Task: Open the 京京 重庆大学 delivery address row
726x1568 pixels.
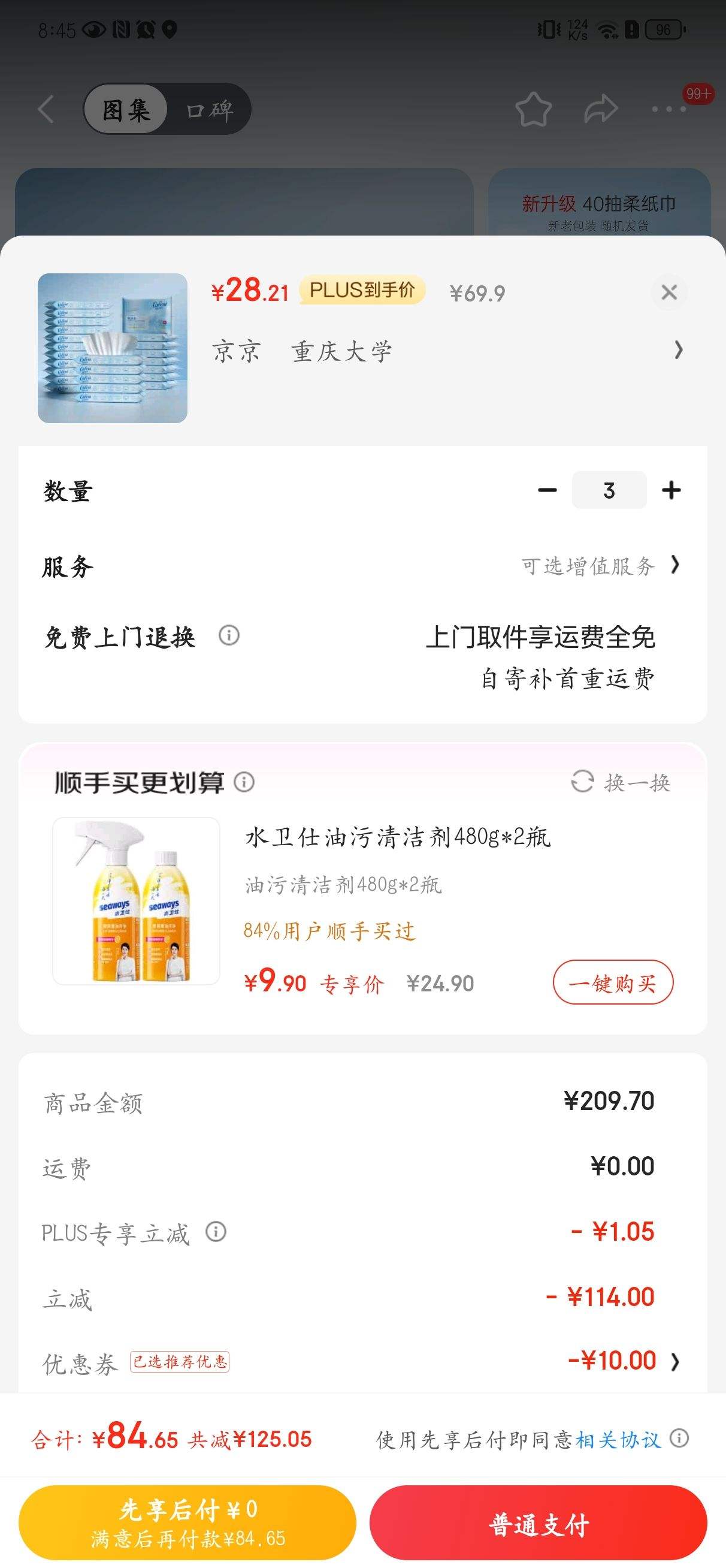Action: (447, 351)
